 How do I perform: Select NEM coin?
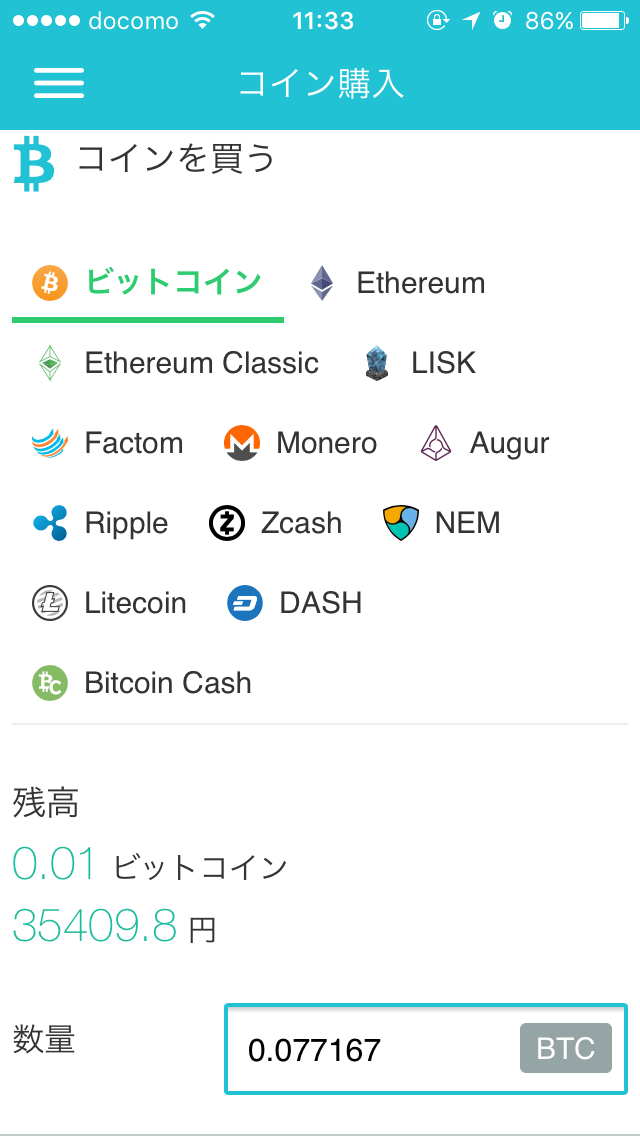441,523
